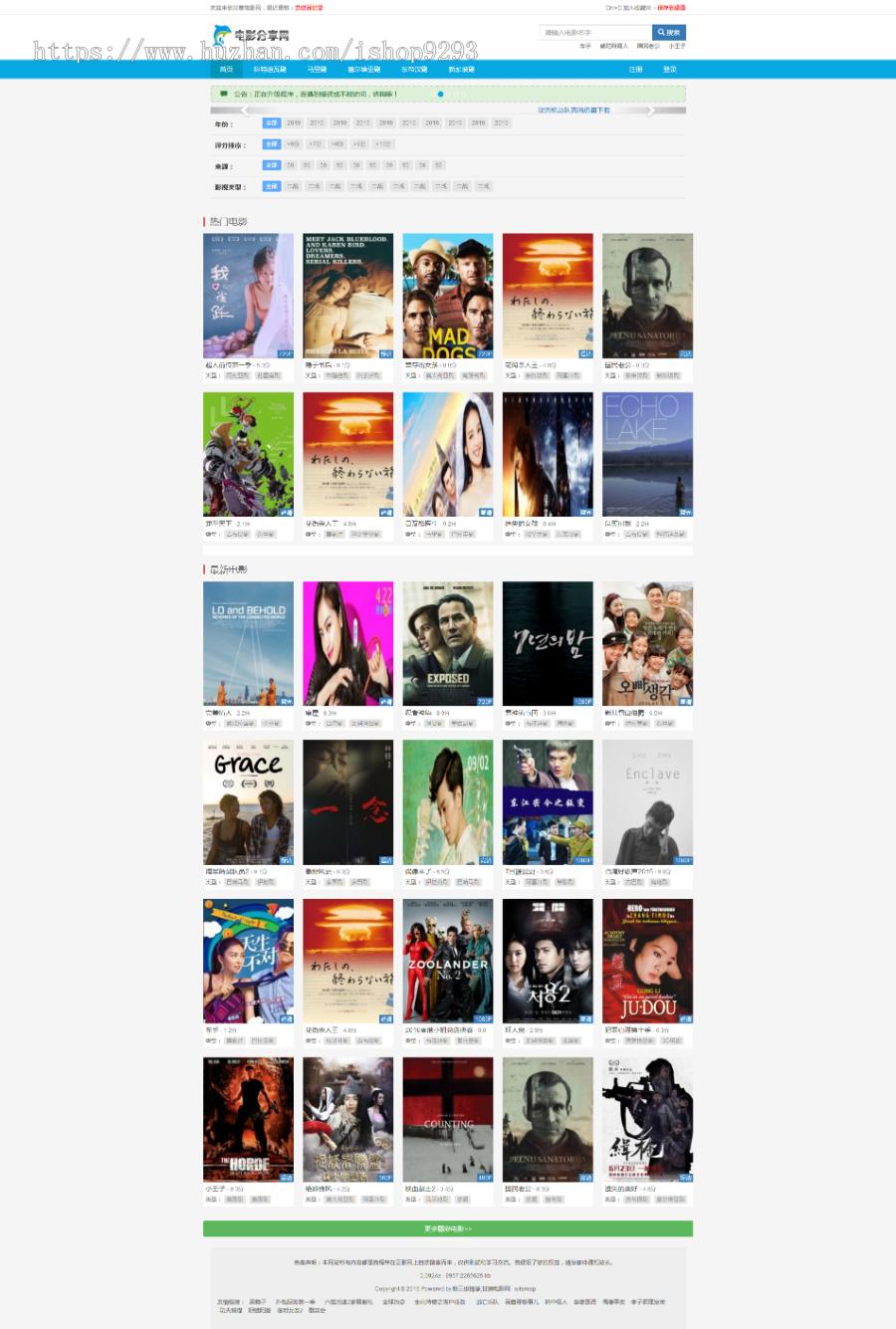Open the Zoolander No. 2 poster
This screenshot has height=1329, width=896.
coord(448,961)
